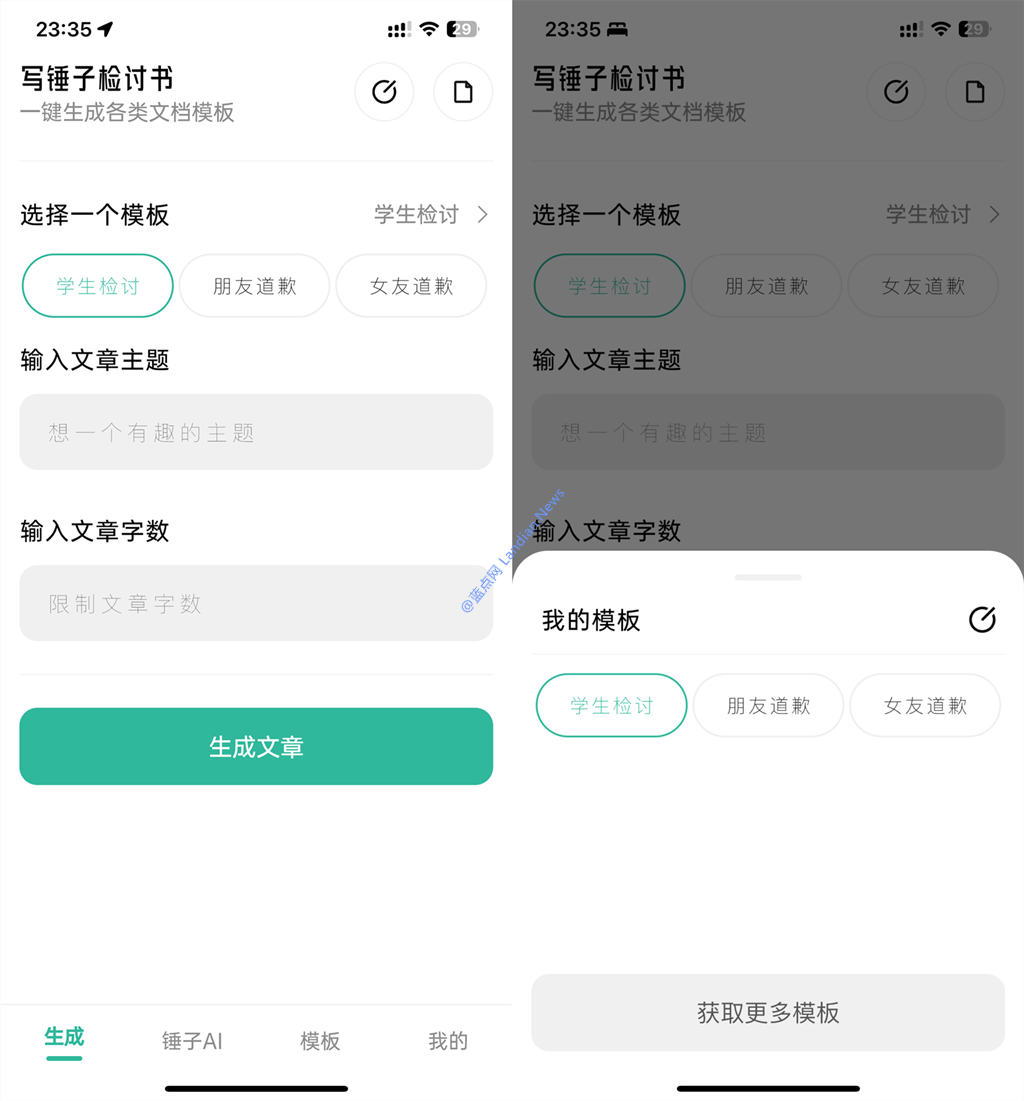This screenshot has height=1101, width=1024.
Task: Tap 生成文章 to generate the article
Action: pyautogui.click(x=256, y=746)
